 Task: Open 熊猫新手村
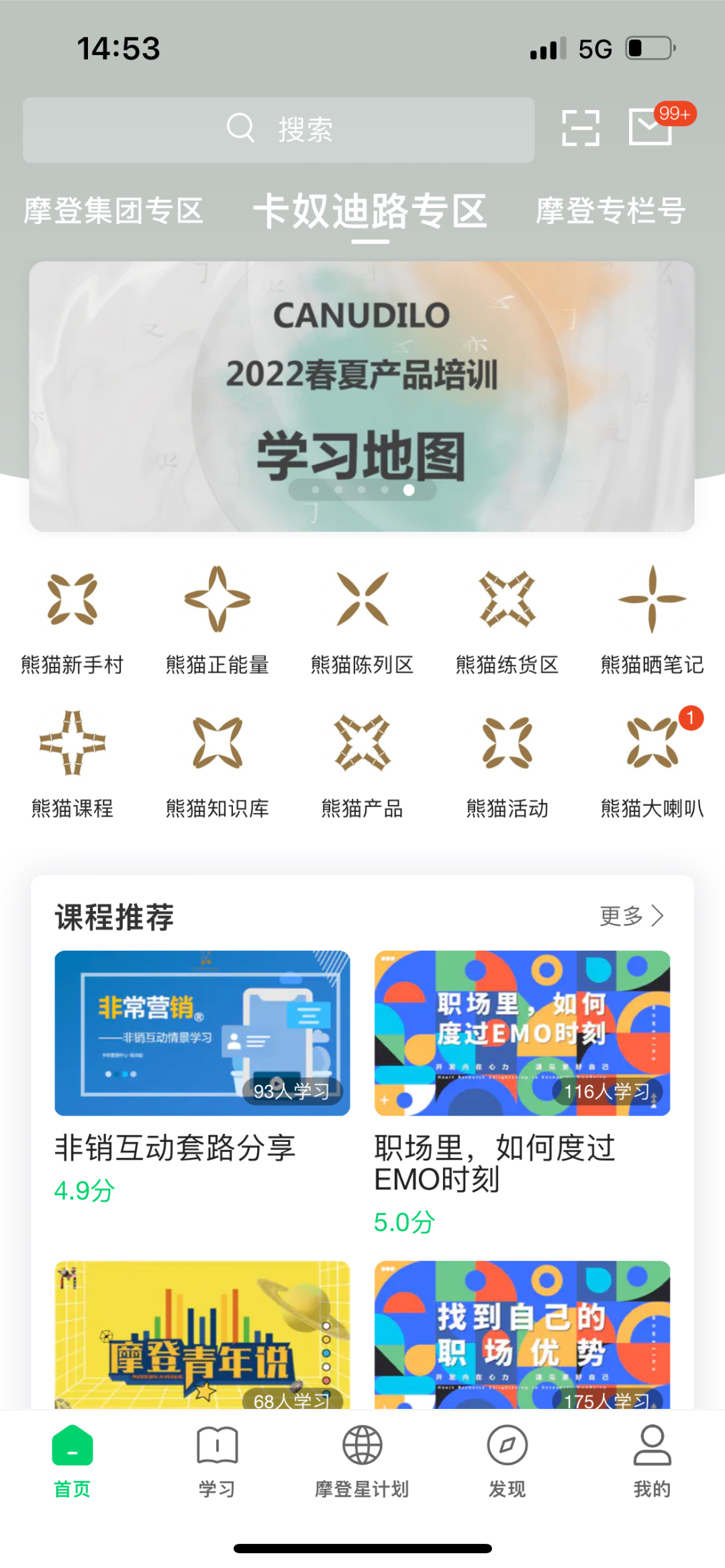[72, 619]
